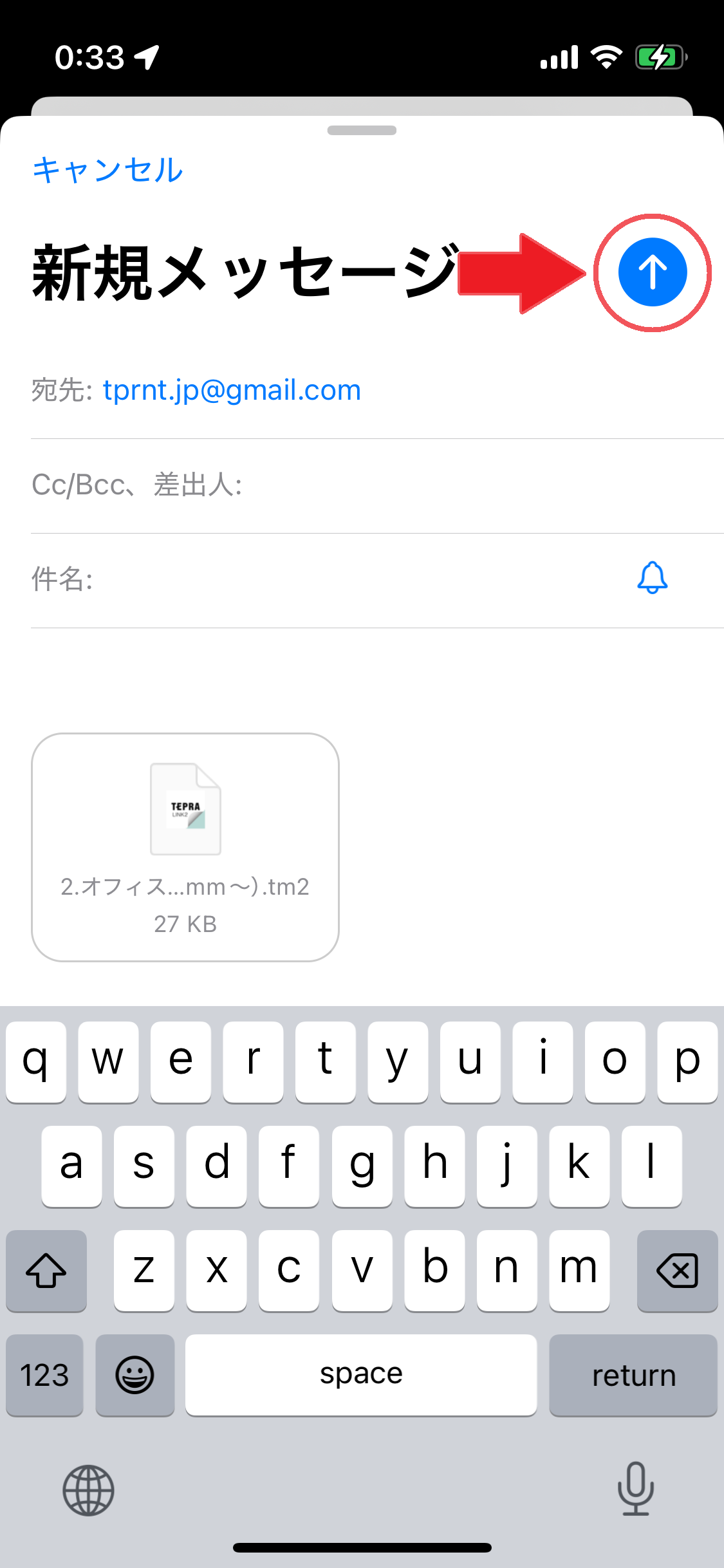
Task: Tap the shift key
Action: tap(46, 1271)
